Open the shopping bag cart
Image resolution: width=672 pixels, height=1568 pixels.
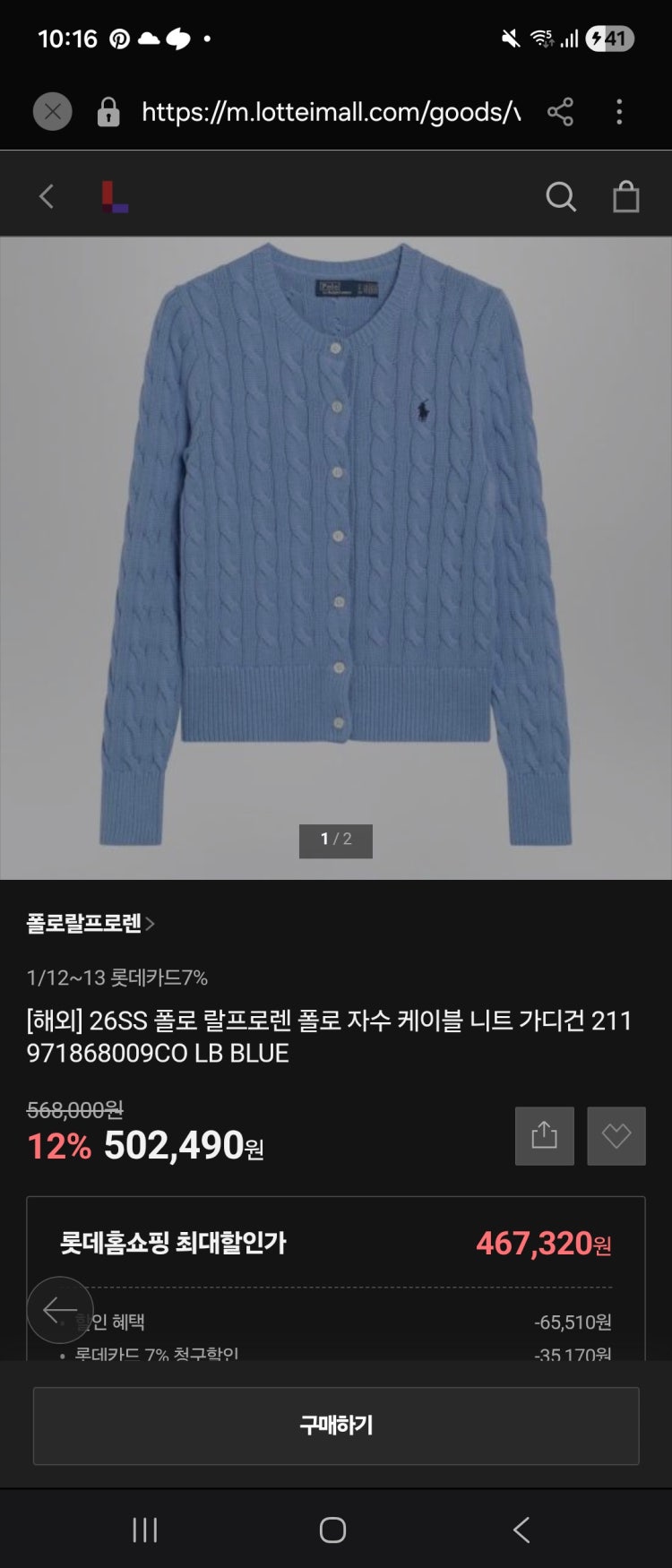pyautogui.click(x=625, y=196)
